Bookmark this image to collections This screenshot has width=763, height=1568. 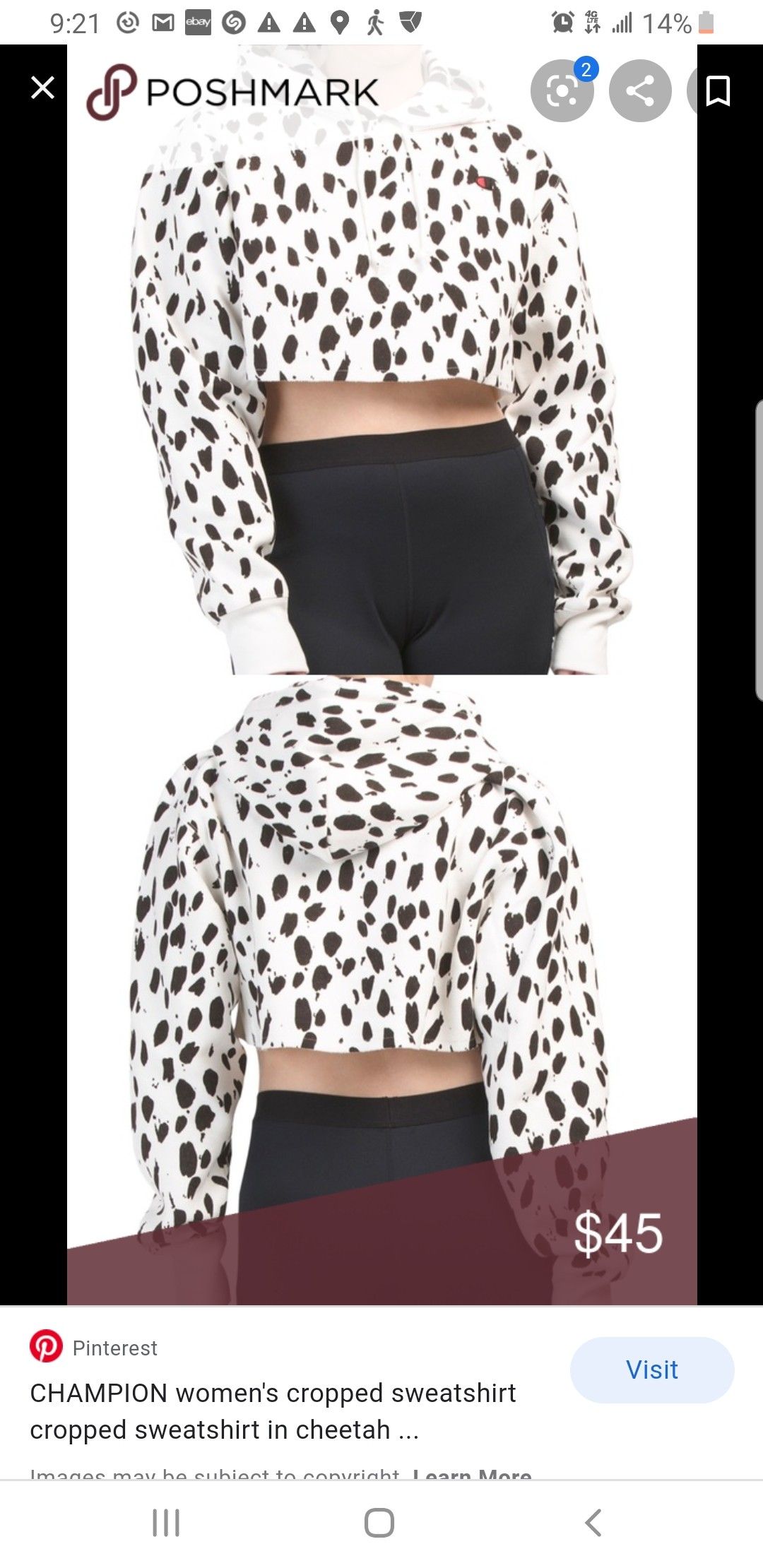[718, 91]
